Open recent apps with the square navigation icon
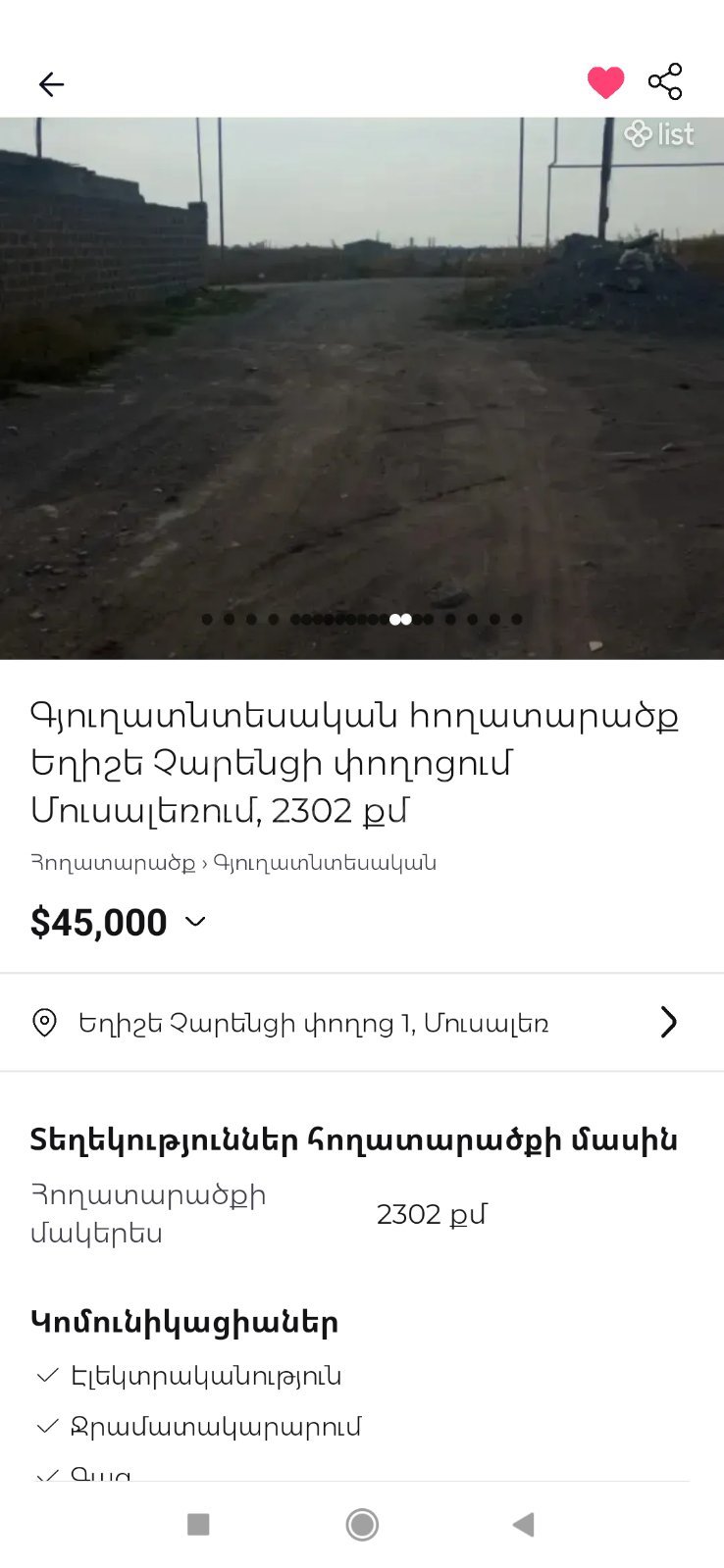This screenshot has height=1568, width=724. [199, 1525]
